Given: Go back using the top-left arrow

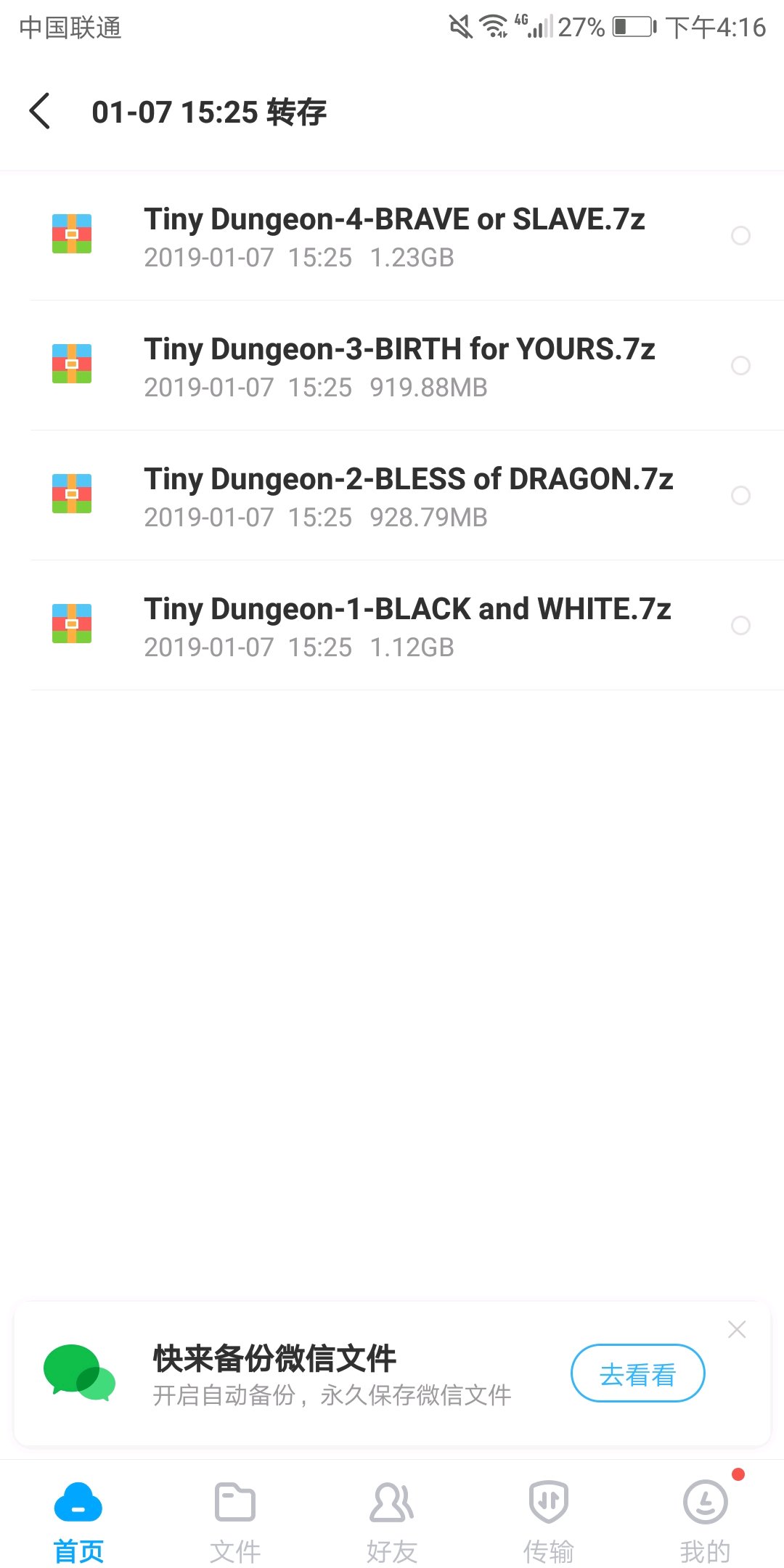Looking at the screenshot, I should [40, 111].
